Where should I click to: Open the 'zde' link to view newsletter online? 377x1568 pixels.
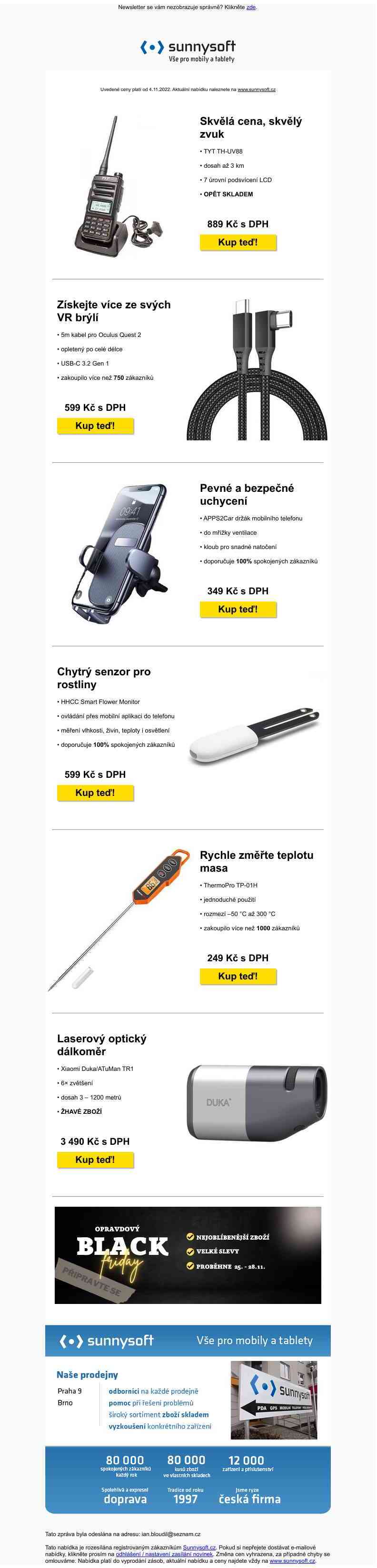click(251, 7)
